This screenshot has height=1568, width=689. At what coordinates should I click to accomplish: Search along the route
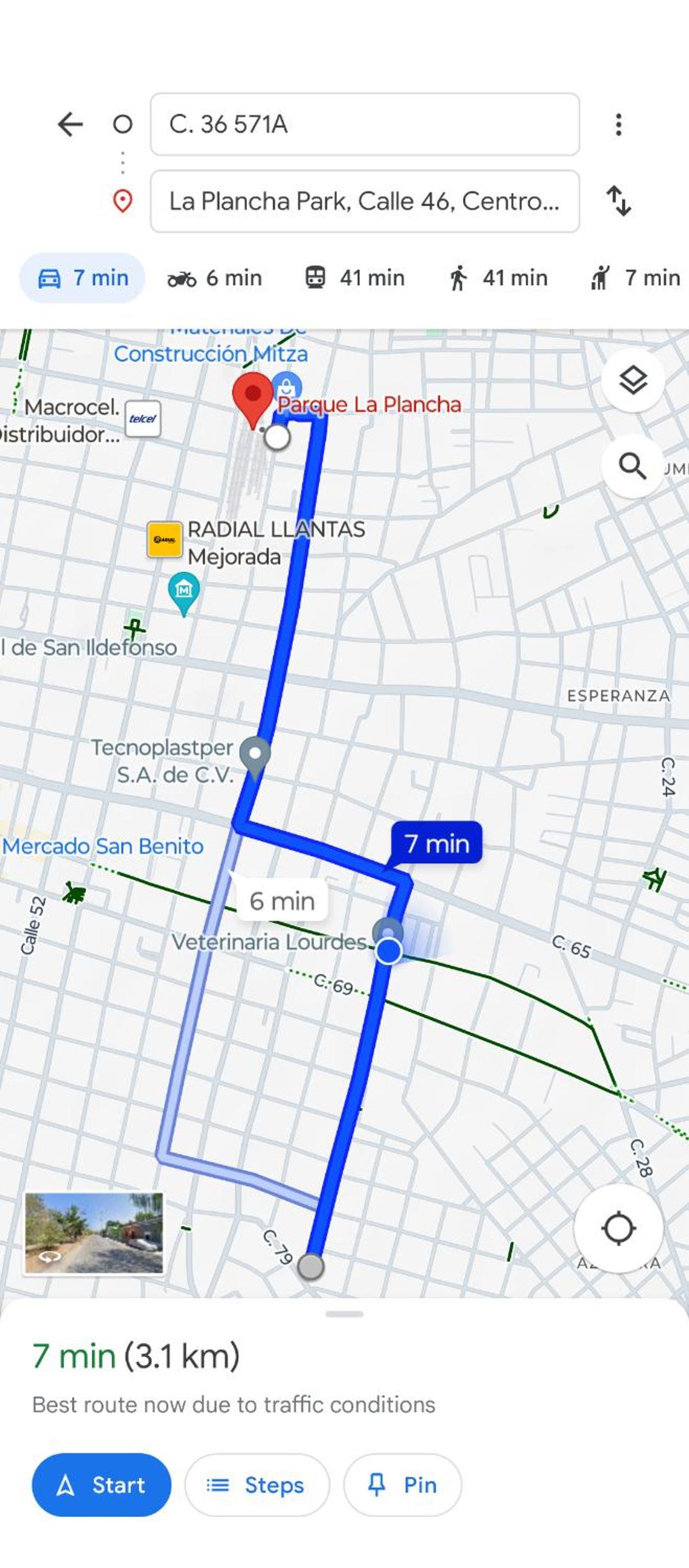(633, 466)
